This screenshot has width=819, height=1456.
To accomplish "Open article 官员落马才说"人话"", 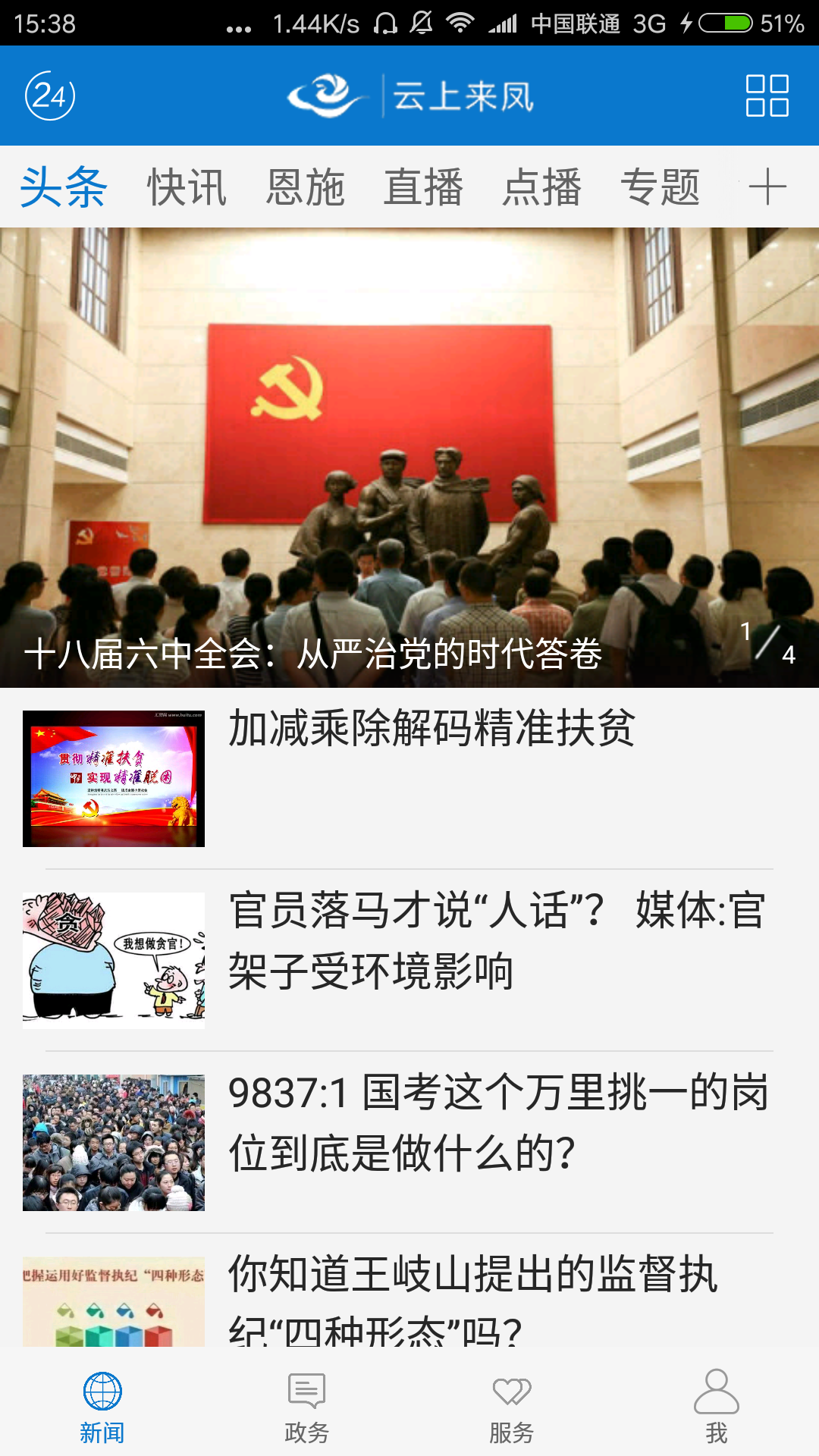I will (x=497, y=942).
